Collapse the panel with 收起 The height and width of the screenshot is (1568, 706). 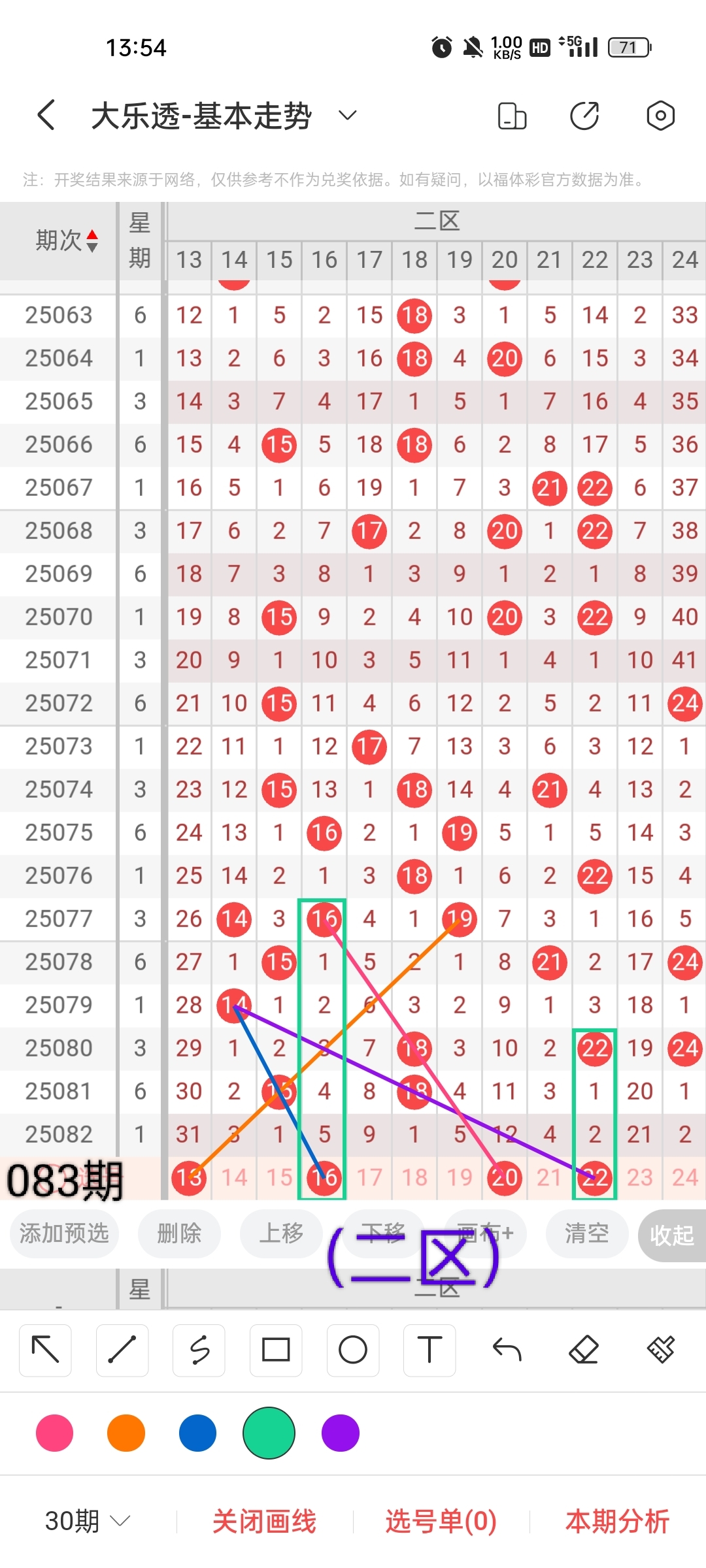[671, 1235]
